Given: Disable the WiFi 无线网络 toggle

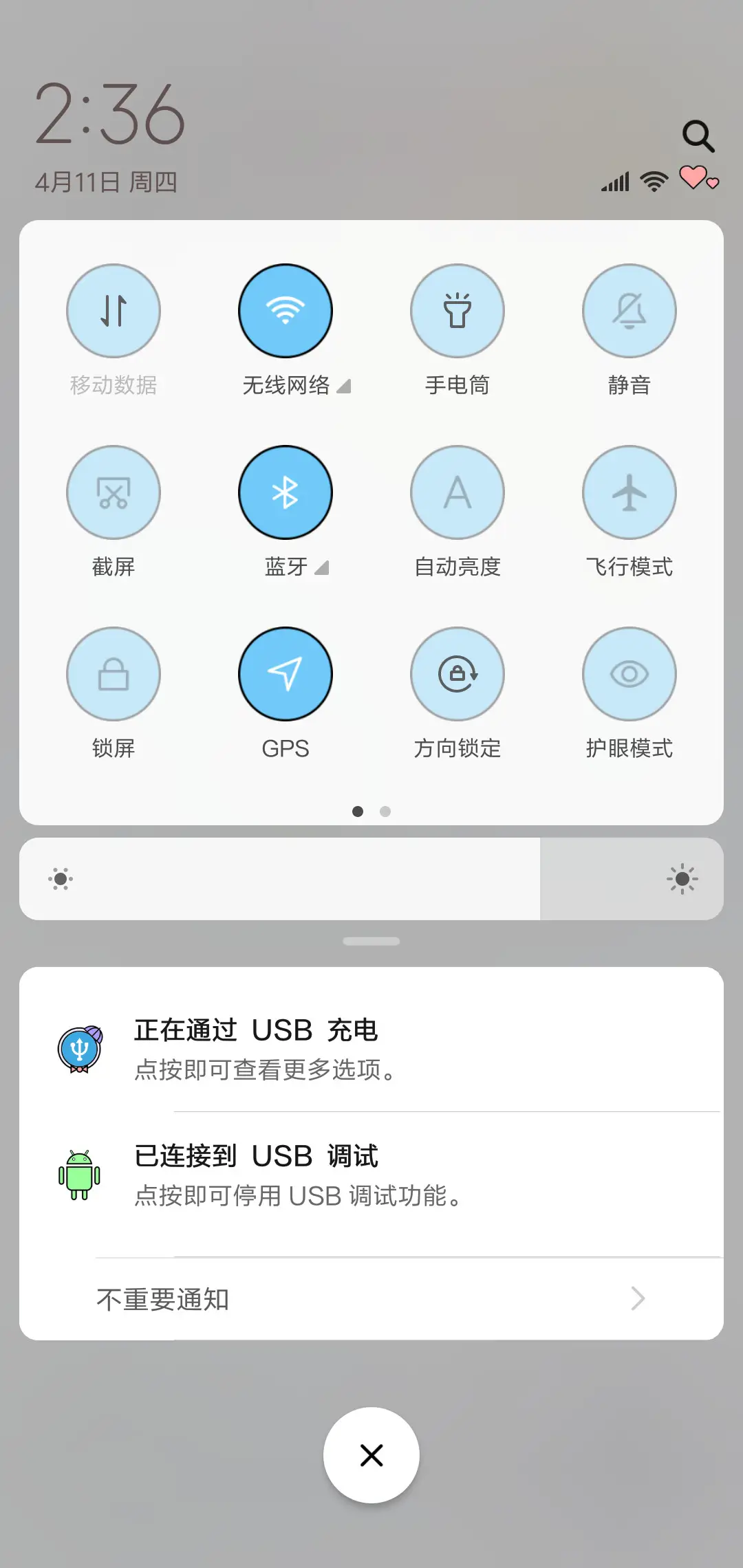Looking at the screenshot, I should [x=286, y=311].
